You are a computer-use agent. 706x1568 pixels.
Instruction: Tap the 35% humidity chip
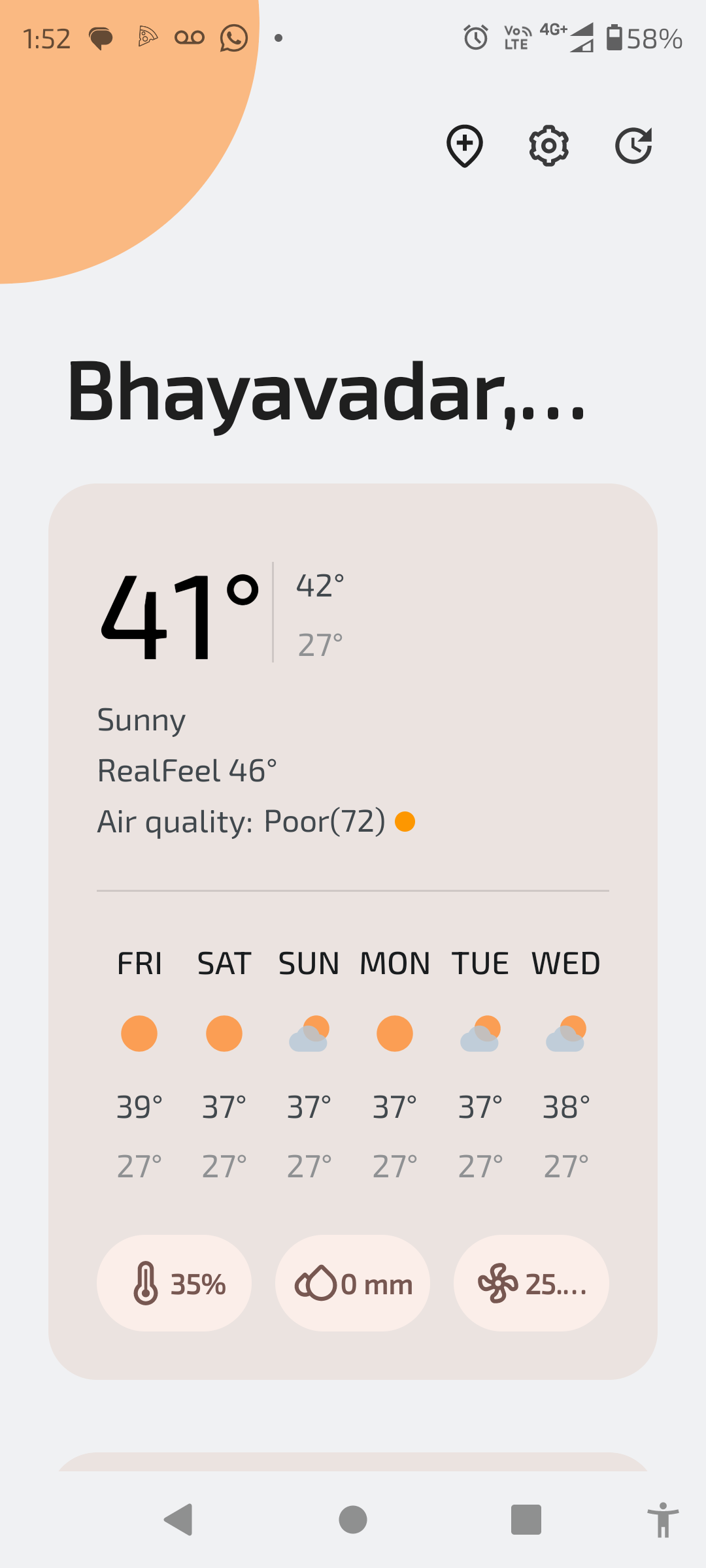coord(175,1283)
